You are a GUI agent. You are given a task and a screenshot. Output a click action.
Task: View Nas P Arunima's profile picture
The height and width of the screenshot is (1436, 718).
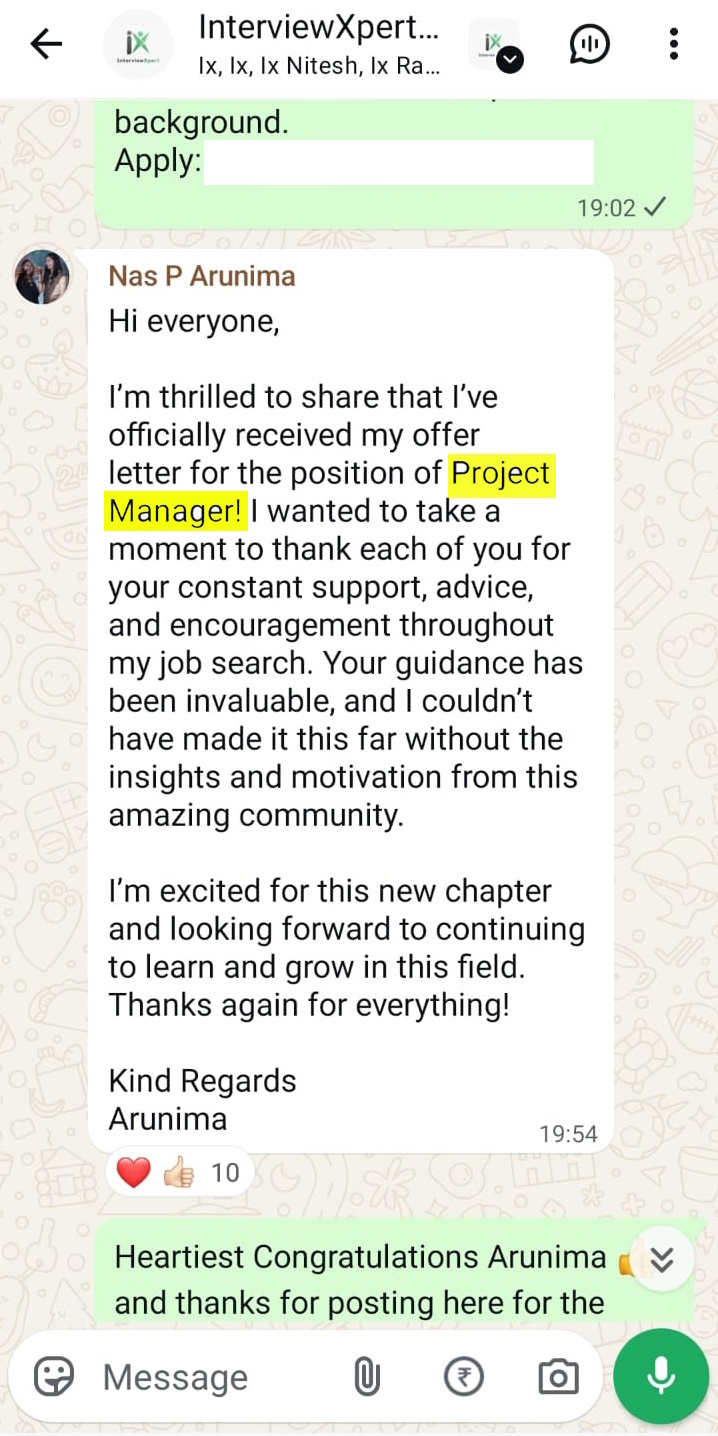click(42, 277)
